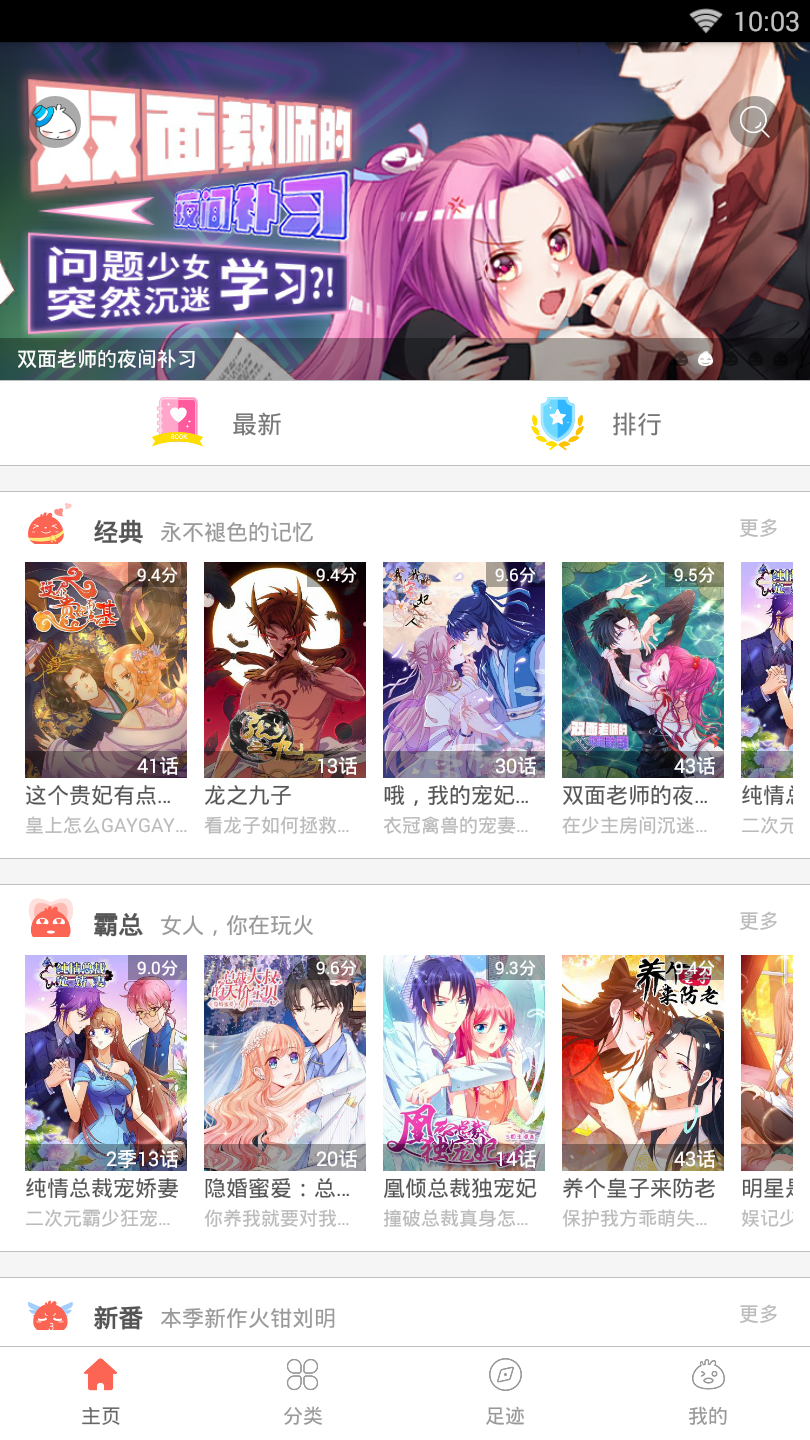Click the 经典 section mascot icon
This screenshot has width=810, height=1440.
pyautogui.click(x=50, y=528)
